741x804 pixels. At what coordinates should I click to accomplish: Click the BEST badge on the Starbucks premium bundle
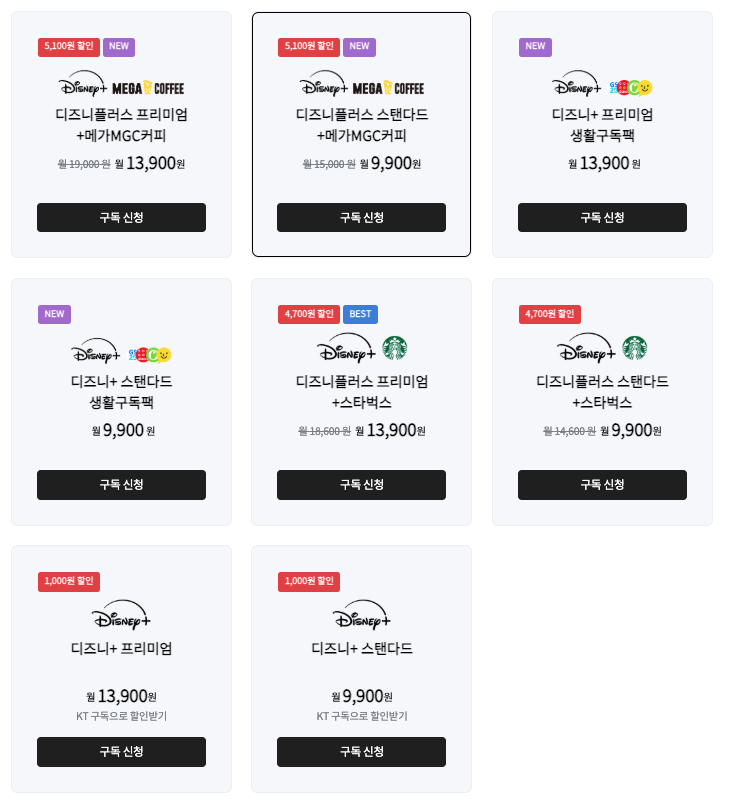click(359, 314)
